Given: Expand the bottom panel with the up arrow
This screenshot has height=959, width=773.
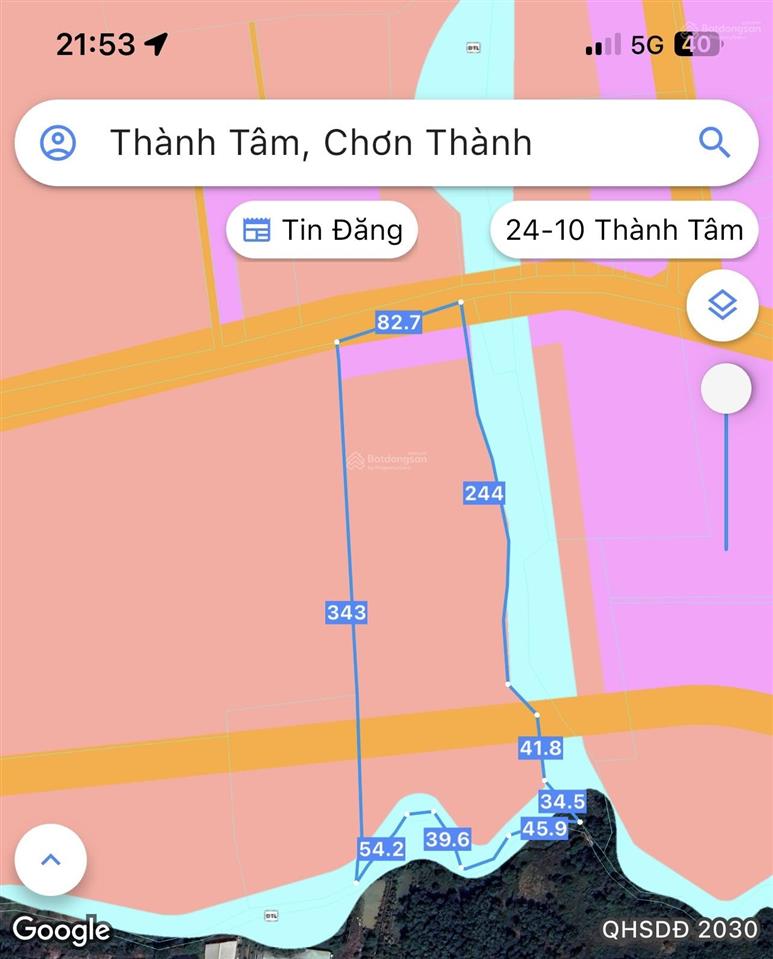Looking at the screenshot, I should [x=51, y=859].
